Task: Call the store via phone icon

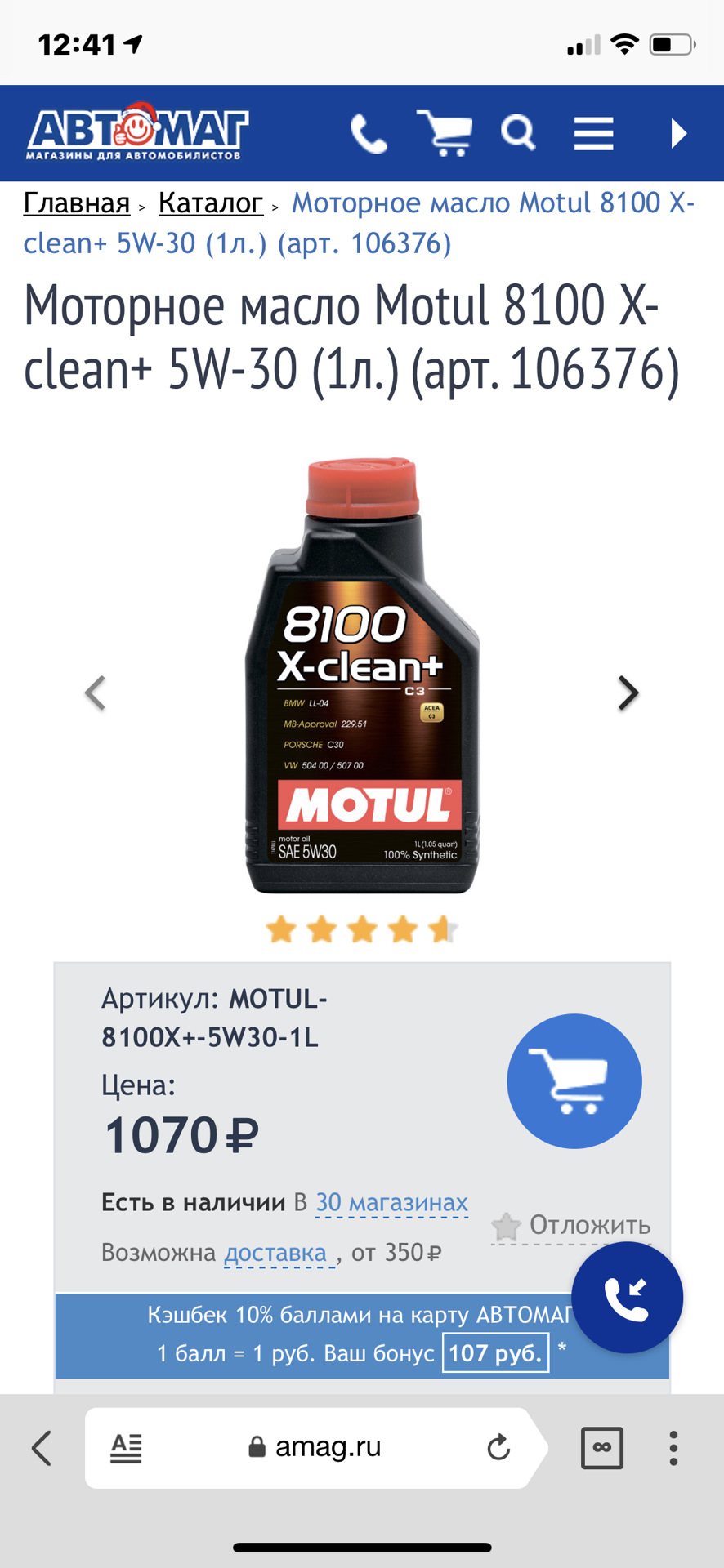Action: click(369, 134)
